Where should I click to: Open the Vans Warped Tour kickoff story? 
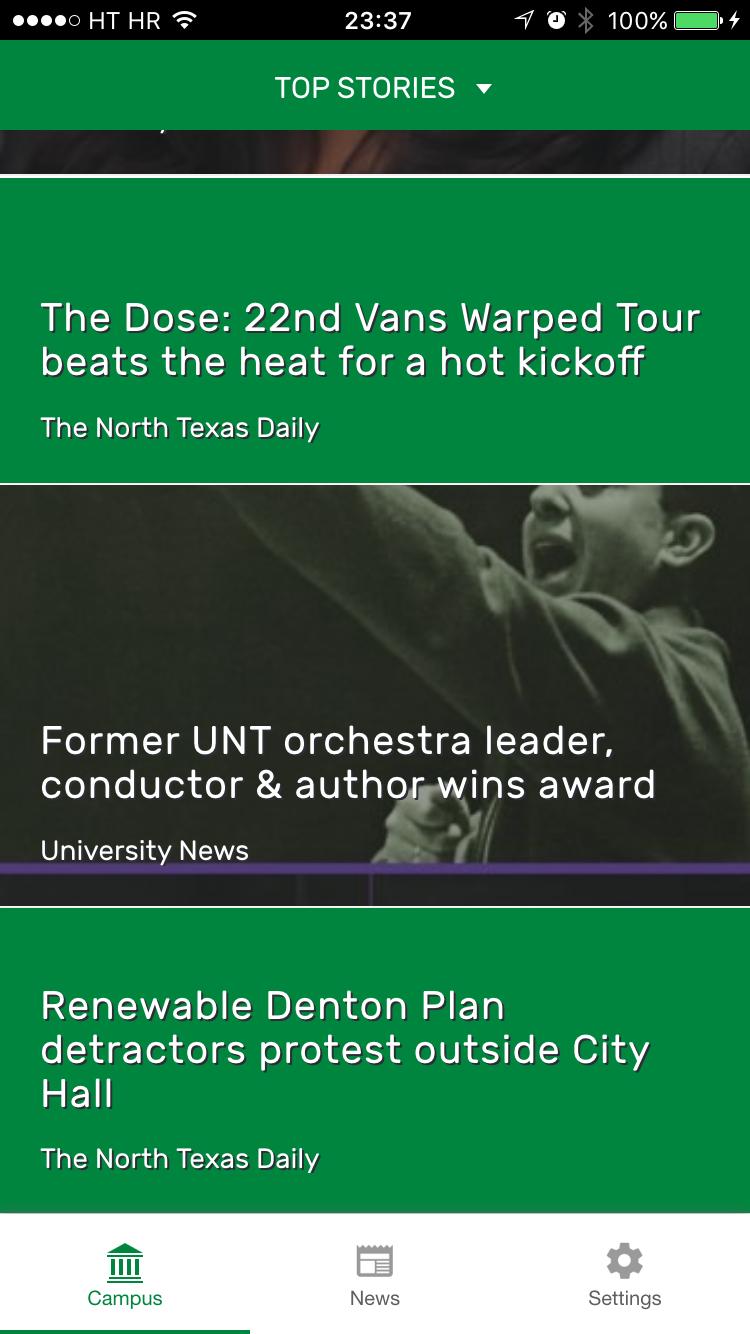coord(370,340)
